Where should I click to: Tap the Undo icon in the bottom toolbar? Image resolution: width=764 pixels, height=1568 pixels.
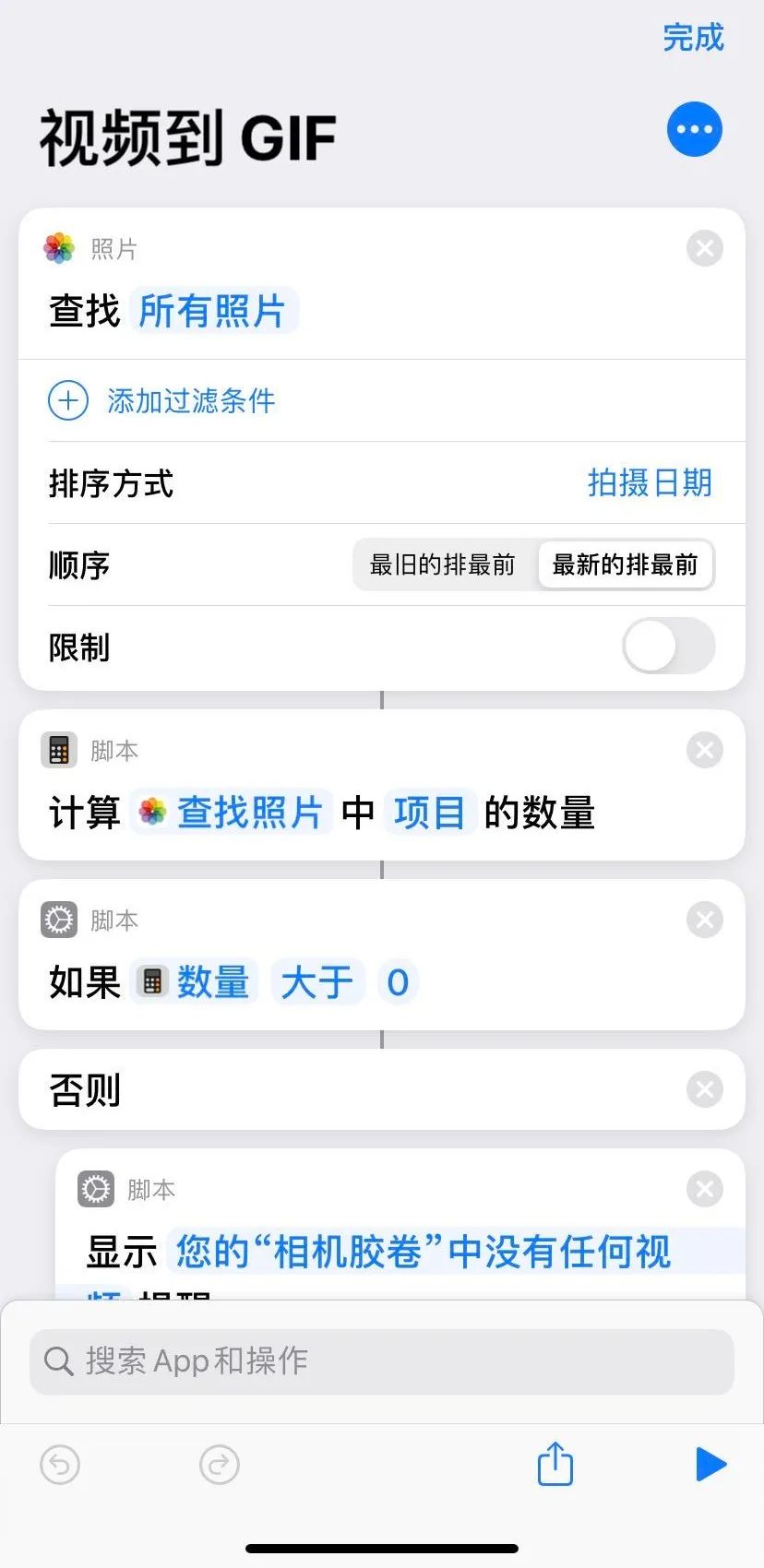click(x=60, y=1465)
